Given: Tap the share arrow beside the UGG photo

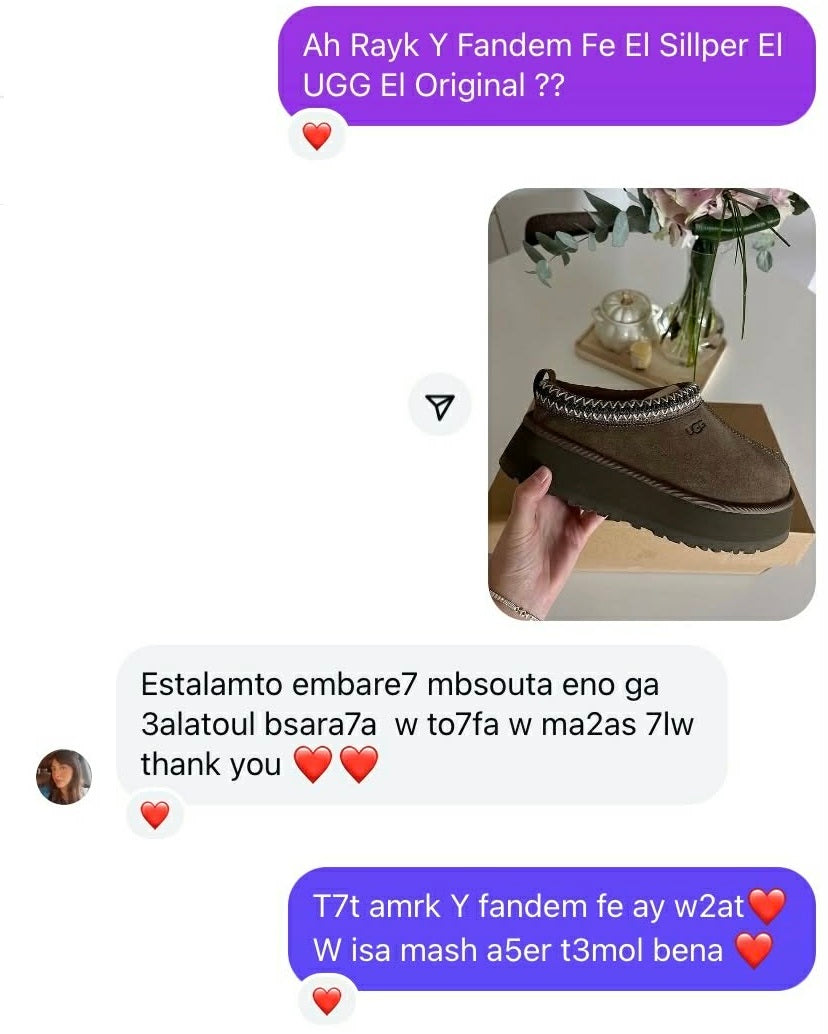Looking at the screenshot, I should pos(440,405).
